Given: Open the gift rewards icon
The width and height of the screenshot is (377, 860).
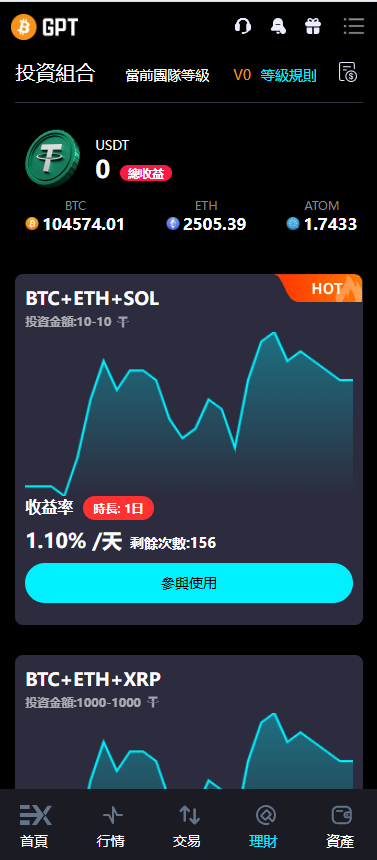Looking at the screenshot, I should coord(313,26).
